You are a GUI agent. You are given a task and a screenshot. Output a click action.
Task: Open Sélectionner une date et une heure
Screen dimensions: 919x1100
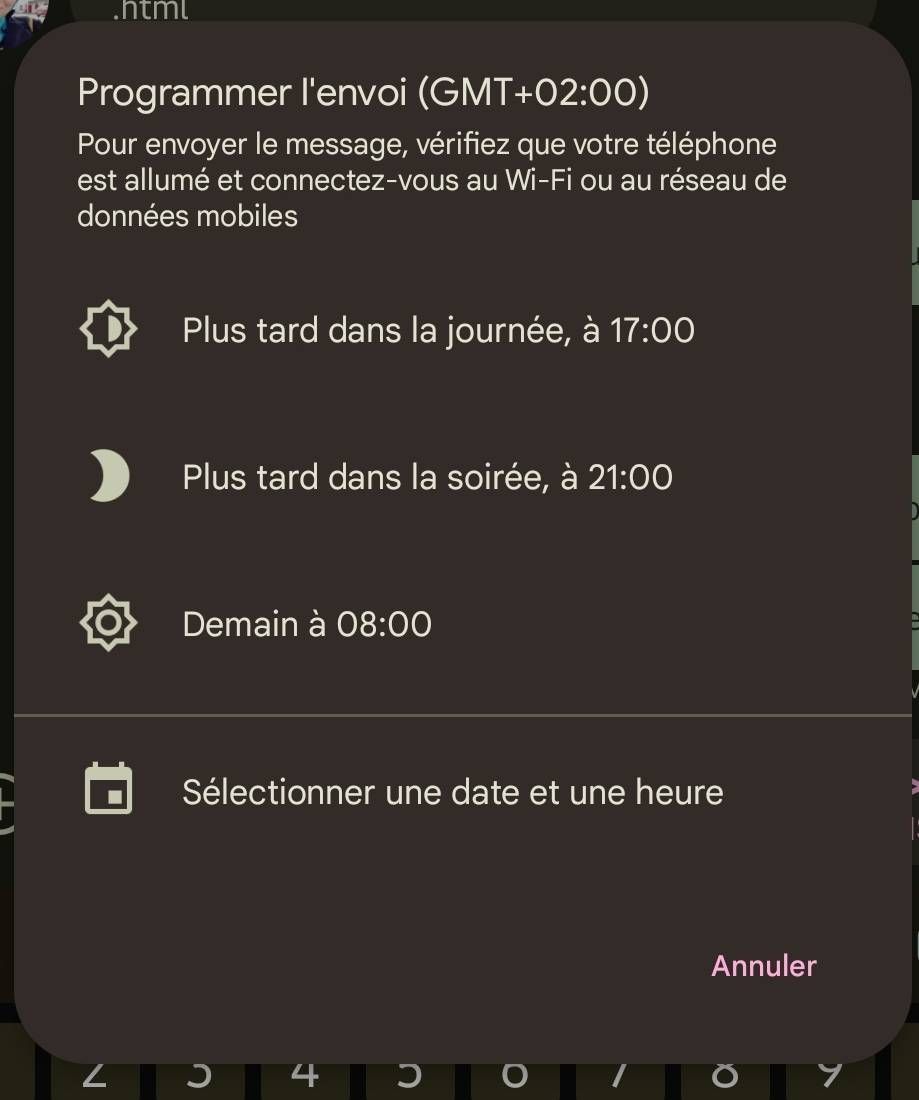coord(452,792)
